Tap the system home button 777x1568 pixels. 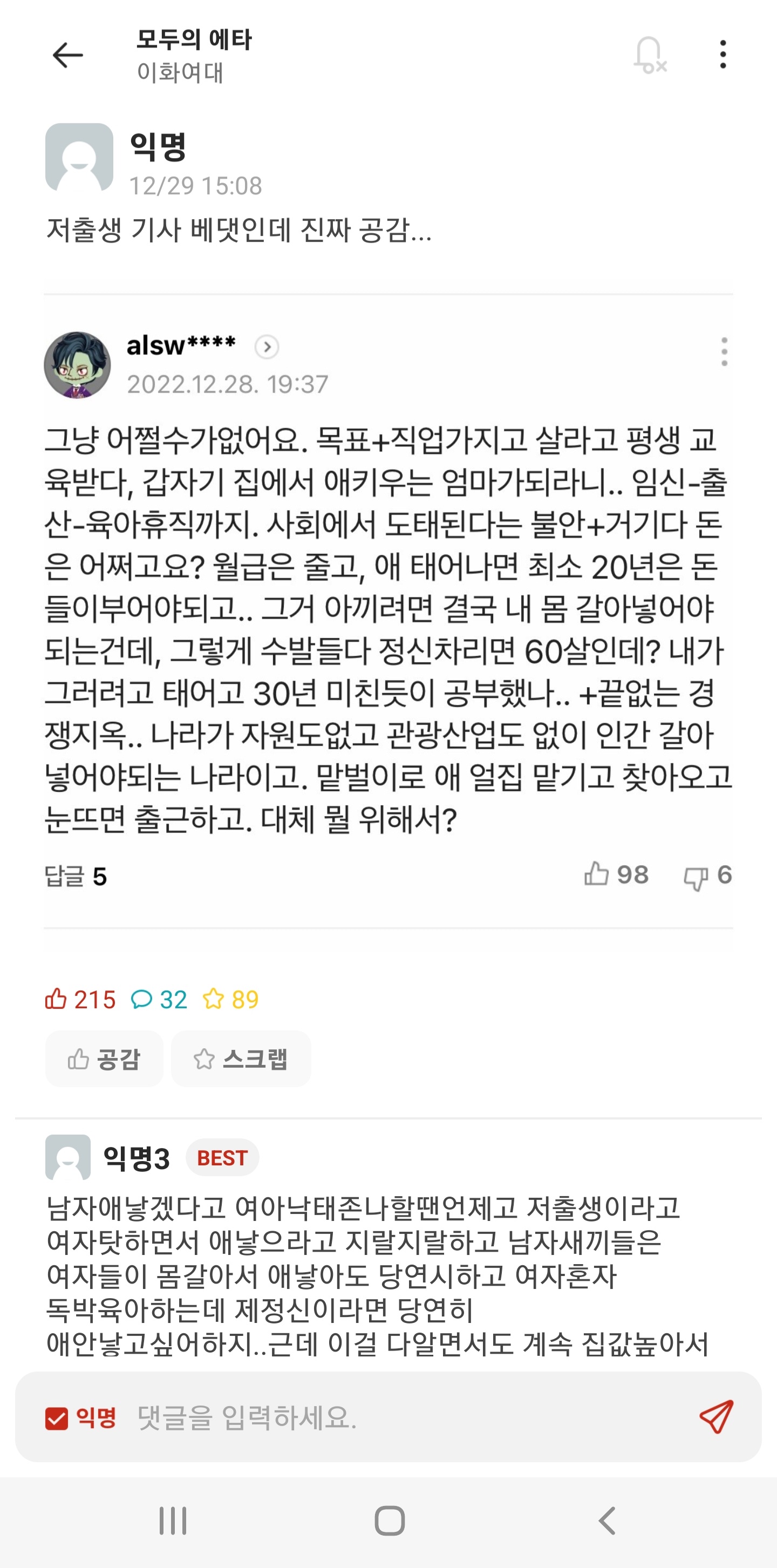(x=390, y=1521)
